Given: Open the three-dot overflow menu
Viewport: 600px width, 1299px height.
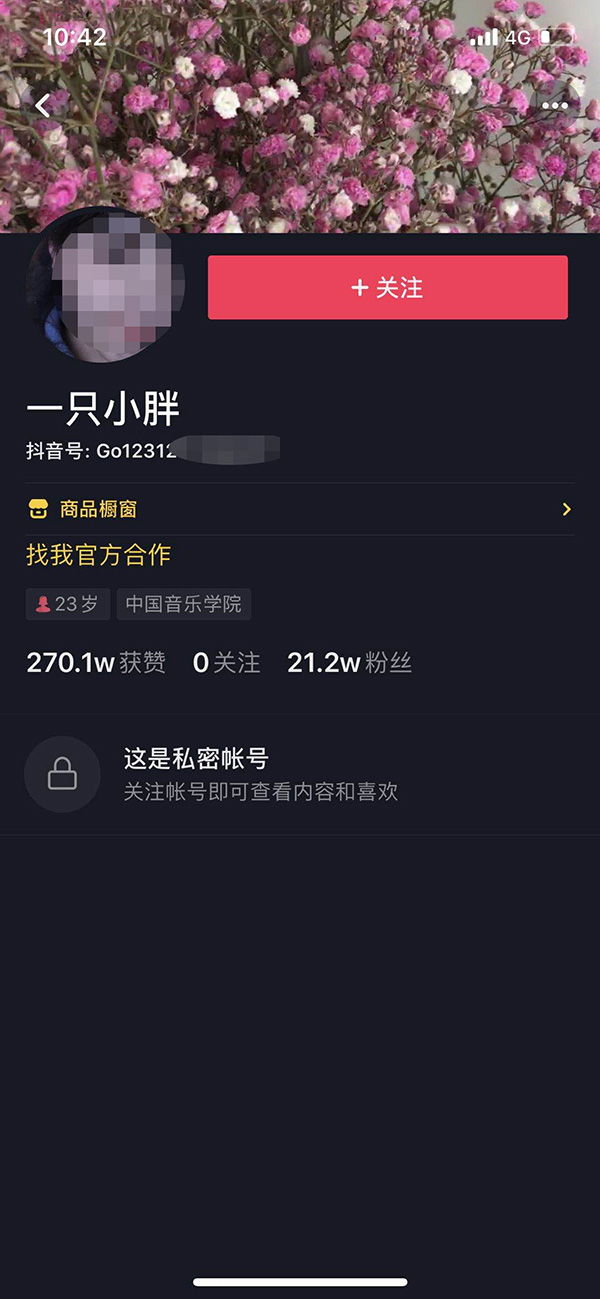Looking at the screenshot, I should click(x=554, y=106).
